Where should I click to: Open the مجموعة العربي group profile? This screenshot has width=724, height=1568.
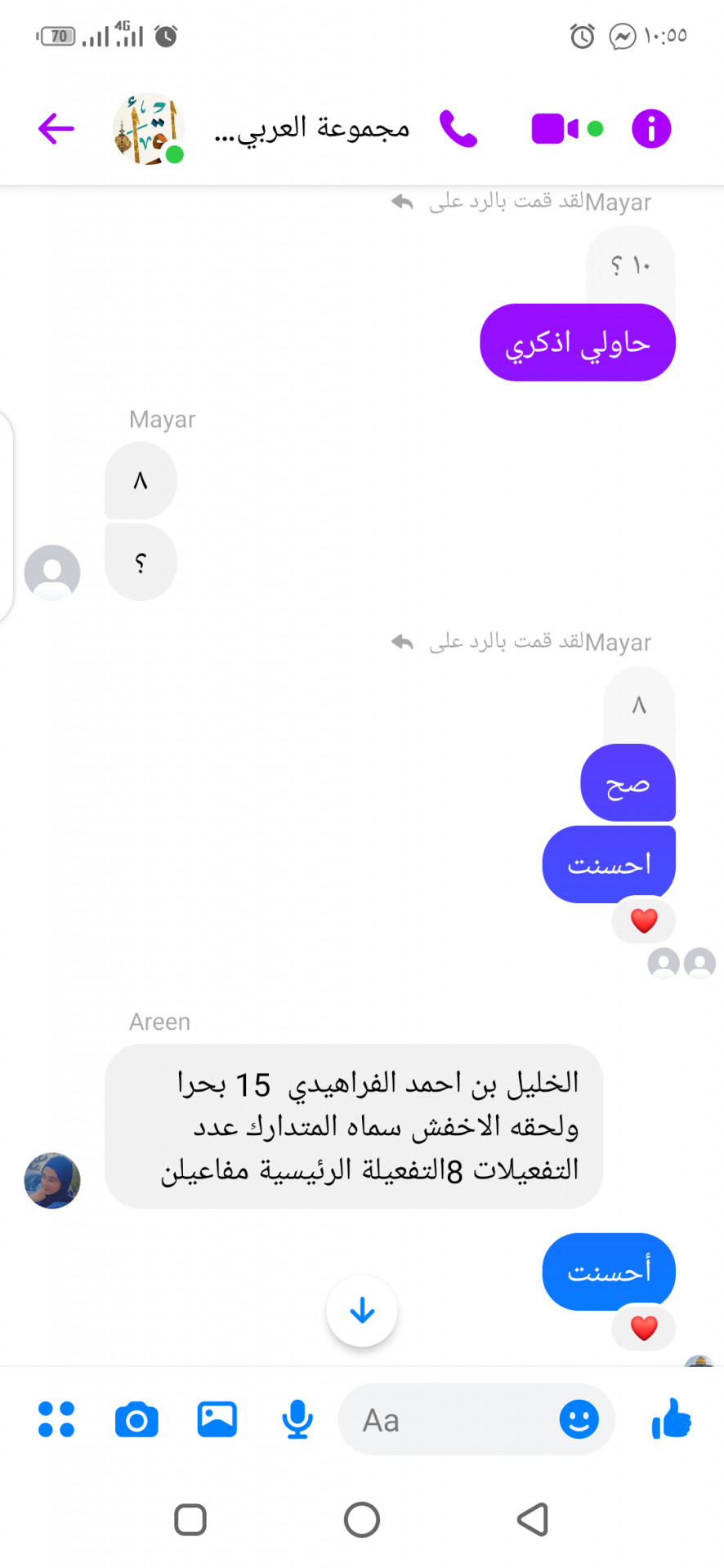[x=311, y=129]
